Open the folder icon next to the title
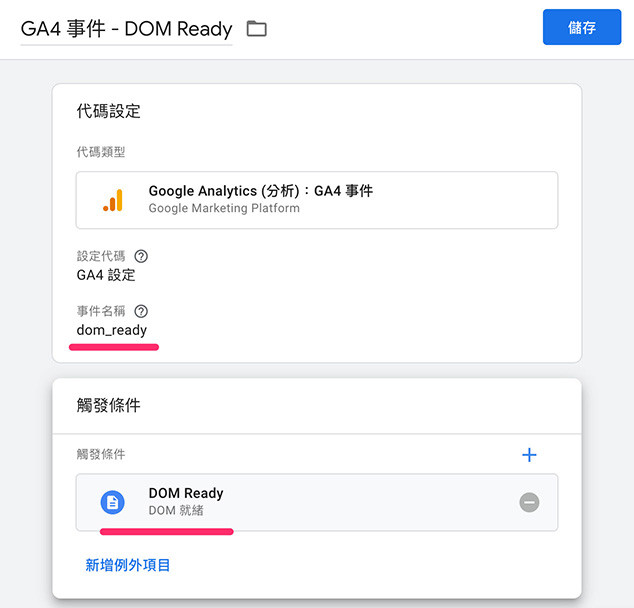This screenshot has height=608, width=634. pos(257,29)
